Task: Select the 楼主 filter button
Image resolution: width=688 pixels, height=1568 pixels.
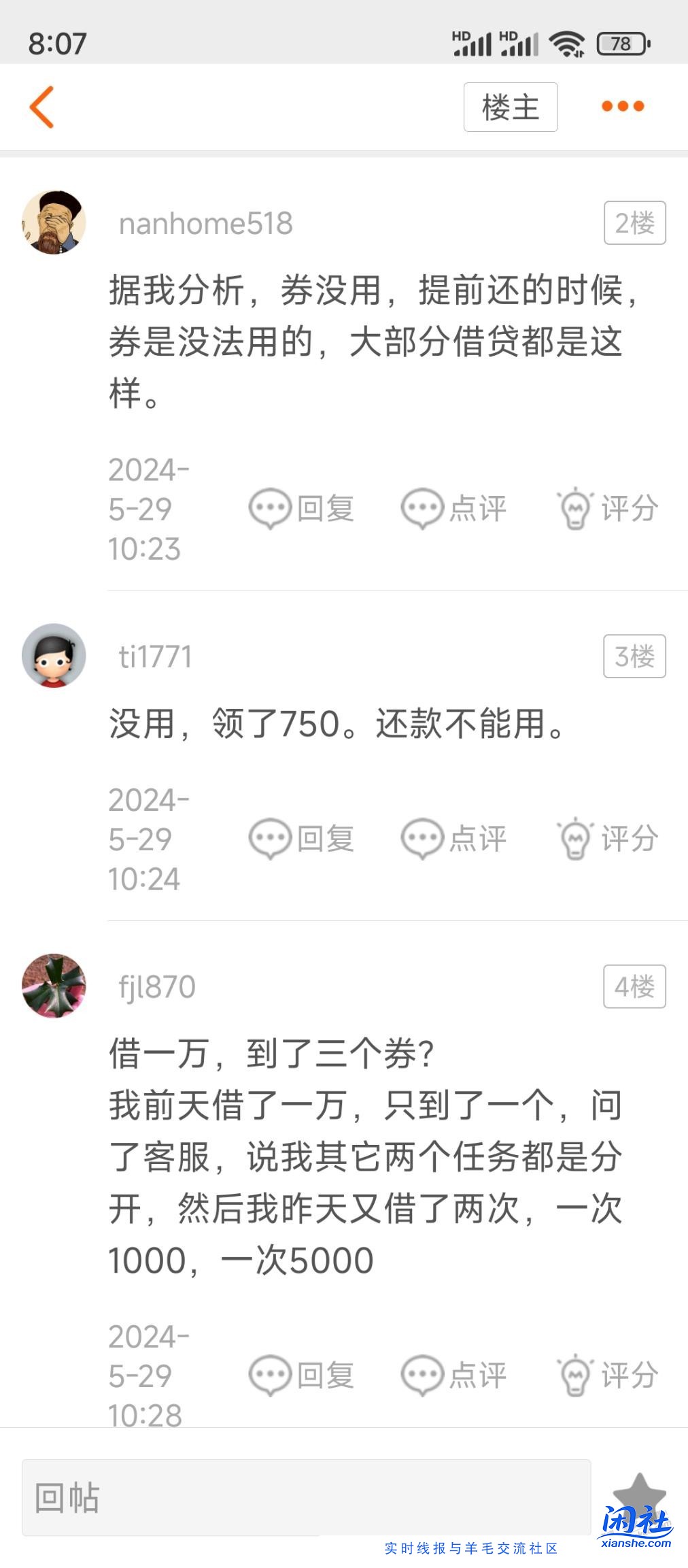Action: tap(510, 106)
